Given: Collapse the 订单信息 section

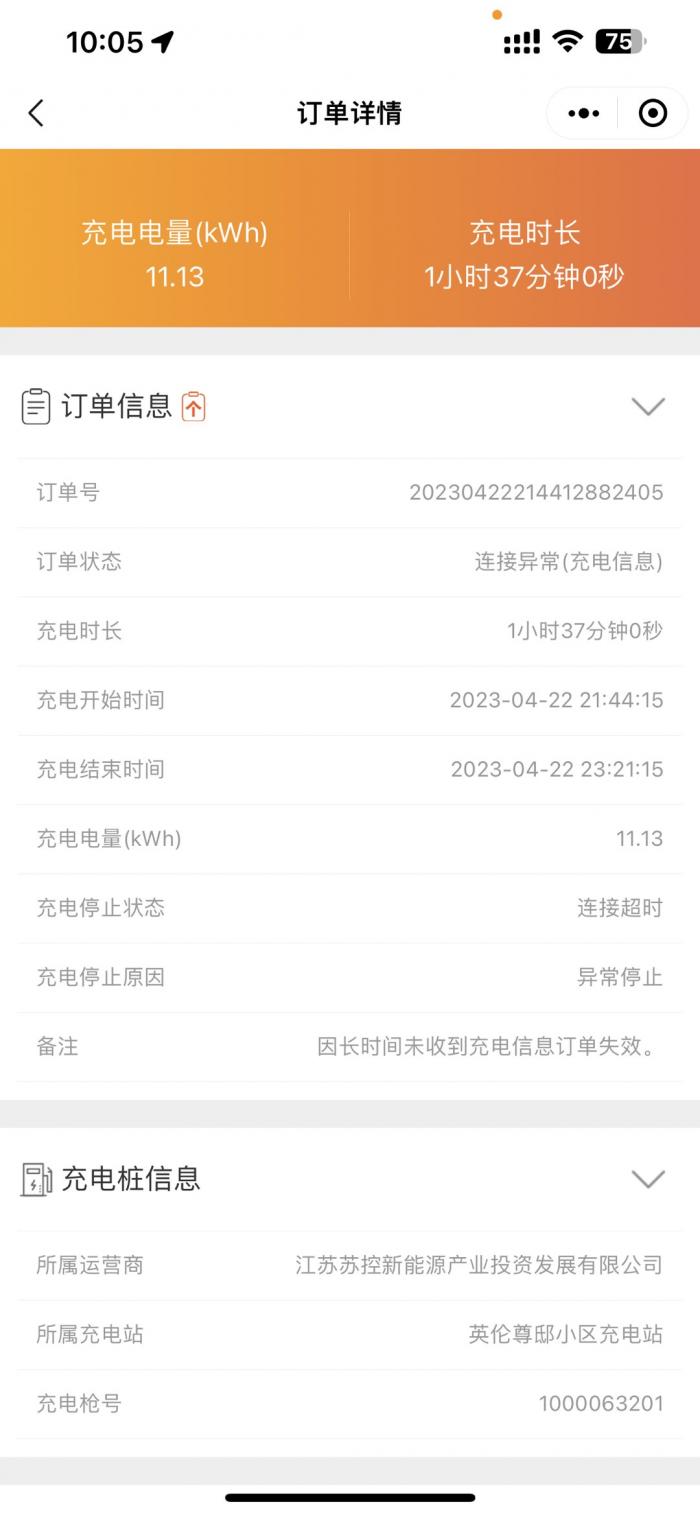Looking at the screenshot, I should [648, 407].
